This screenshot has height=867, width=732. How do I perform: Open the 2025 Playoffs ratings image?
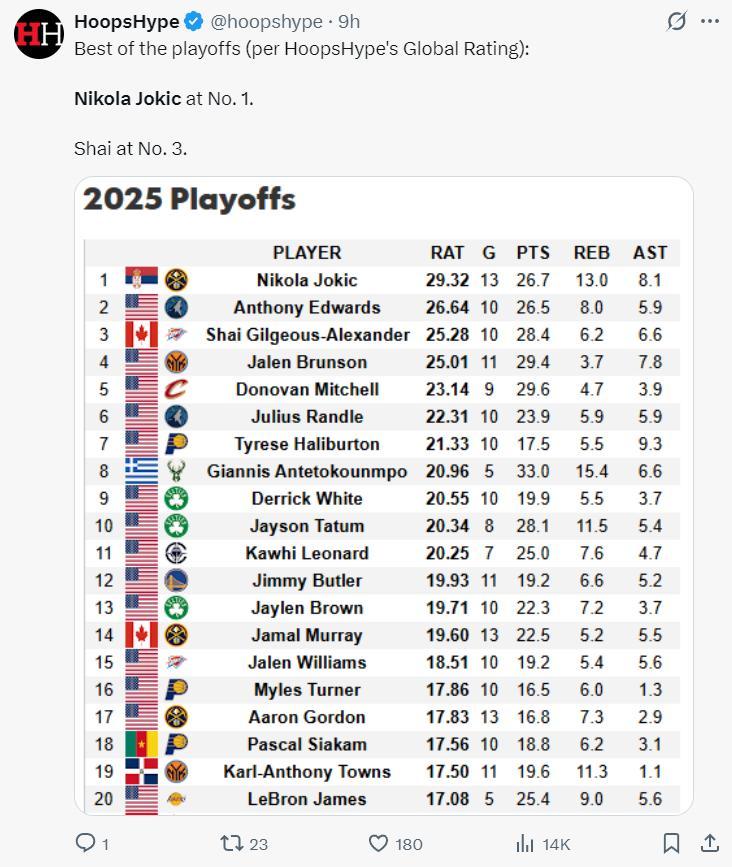tap(384, 495)
